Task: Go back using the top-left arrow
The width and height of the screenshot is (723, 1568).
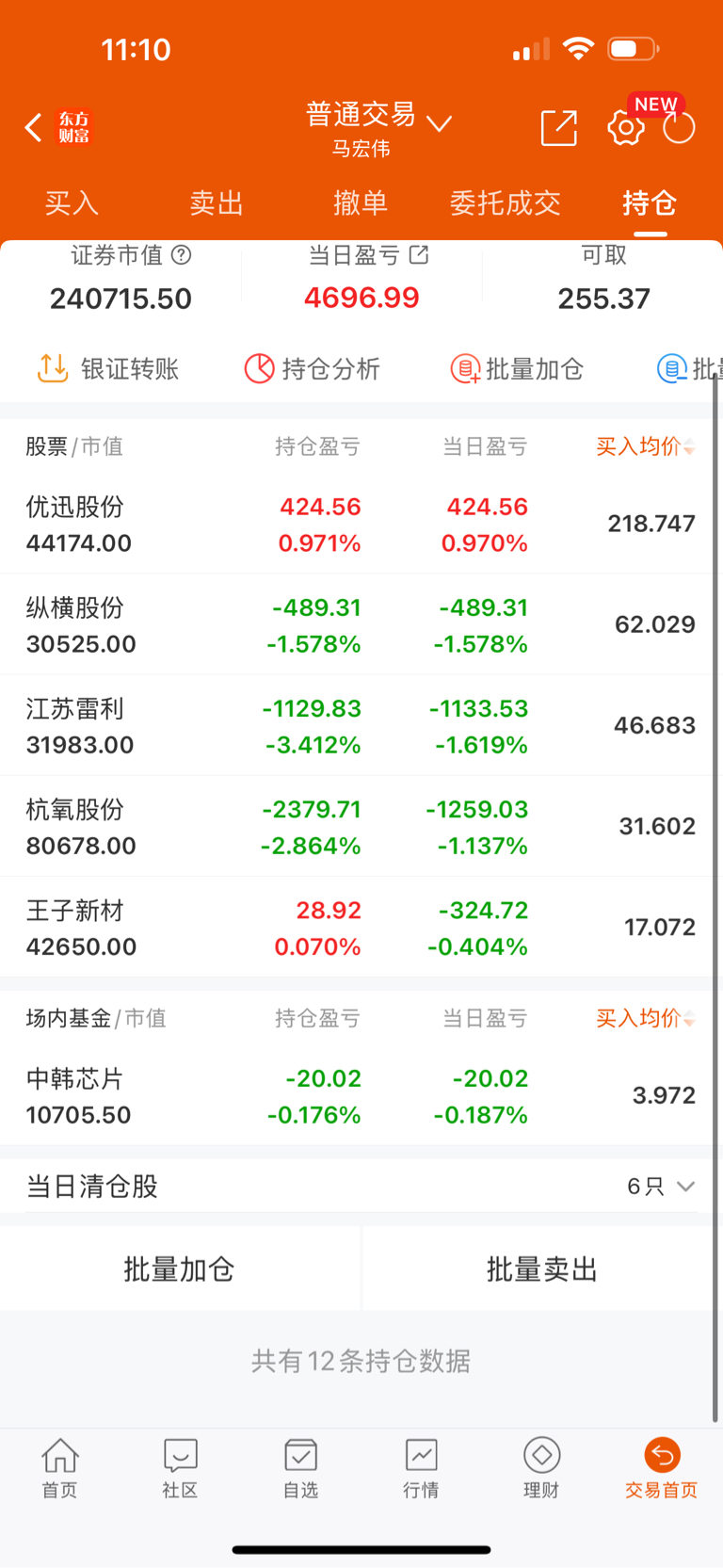Action: (34, 128)
